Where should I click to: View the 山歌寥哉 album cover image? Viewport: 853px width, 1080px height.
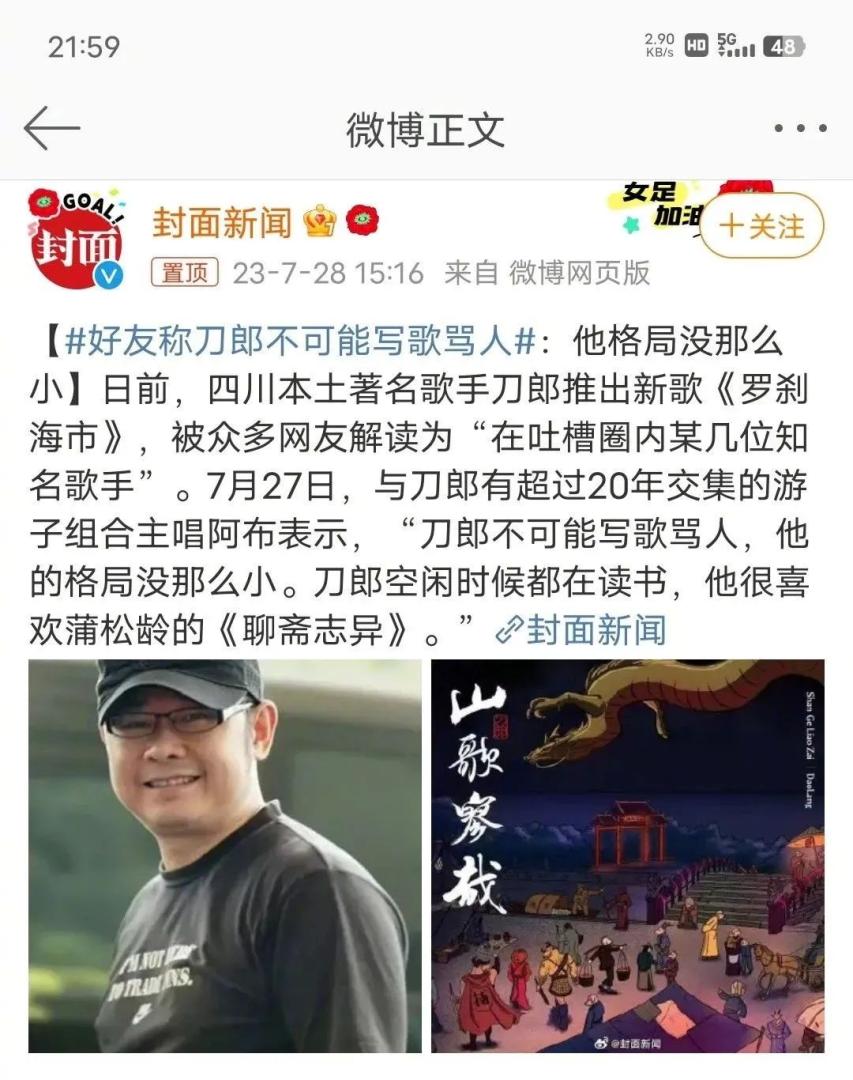tap(628, 855)
